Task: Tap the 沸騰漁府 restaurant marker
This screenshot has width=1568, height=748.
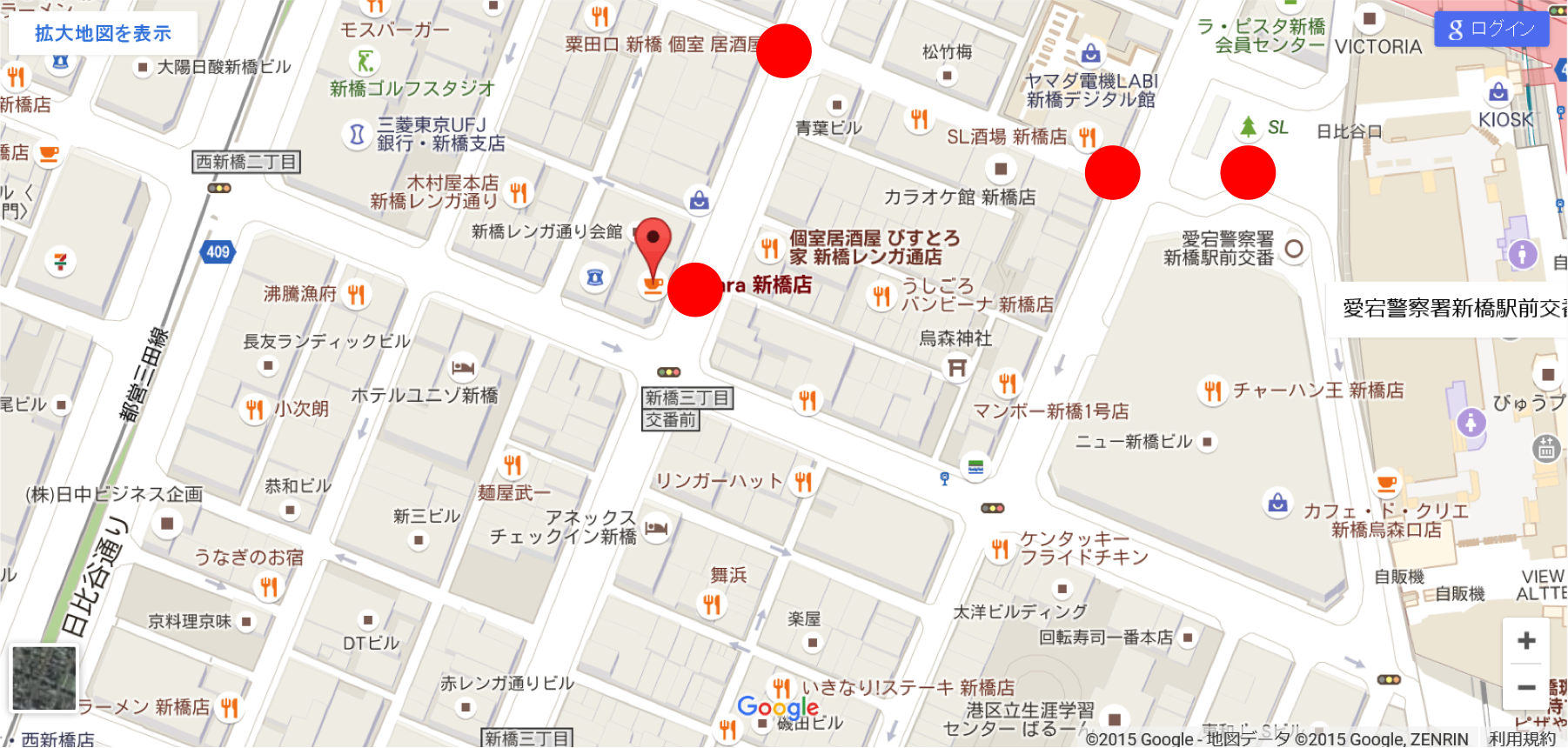Action: tap(356, 294)
